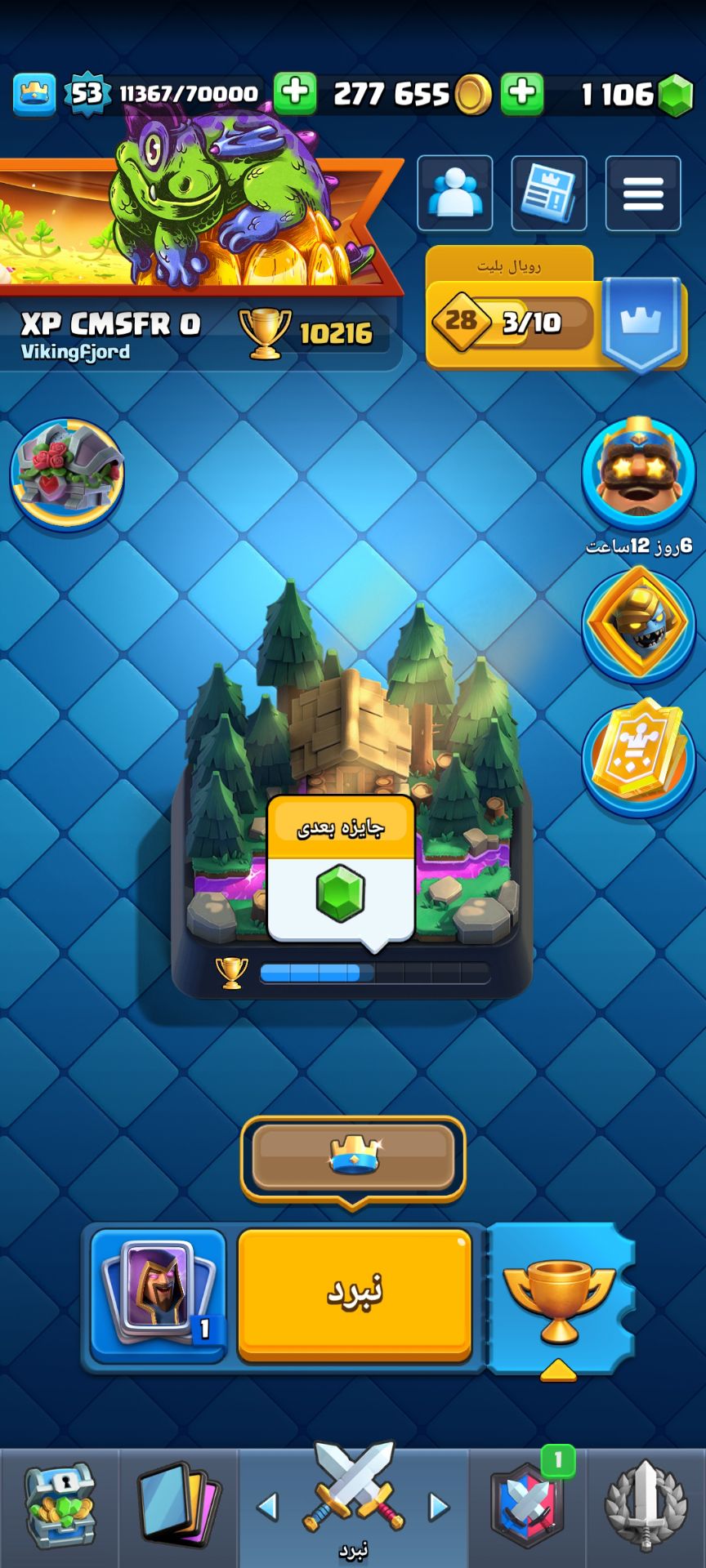Tap the yellow نبرد battle button
The height and width of the screenshot is (1568, 706).
click(355, 1295)
